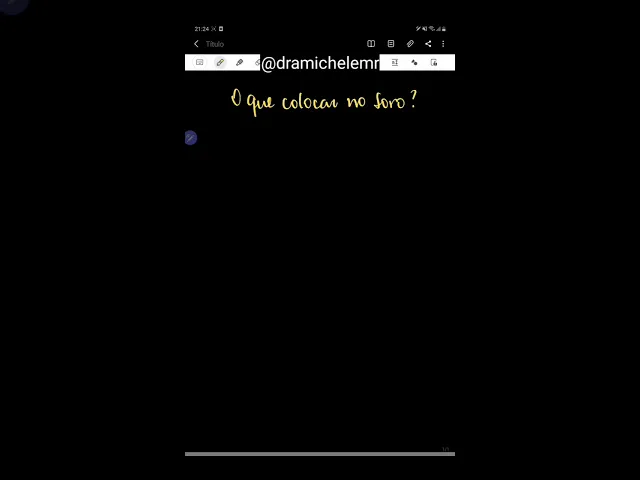Image resolution: width=640 pixels, height=480 pixels.
Task: Open reading mode book icon
Action: 371,44
